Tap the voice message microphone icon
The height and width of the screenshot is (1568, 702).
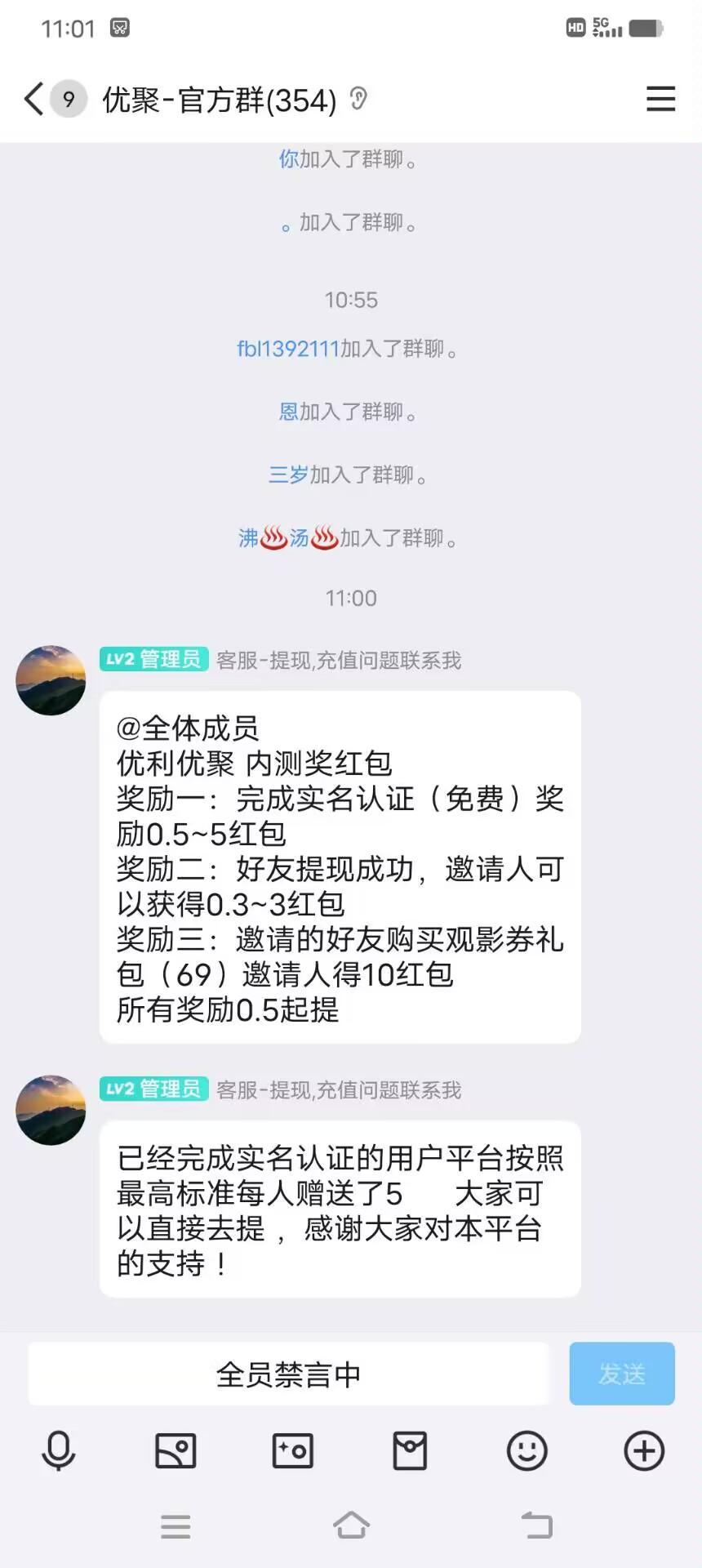[x=59, y=1450]
